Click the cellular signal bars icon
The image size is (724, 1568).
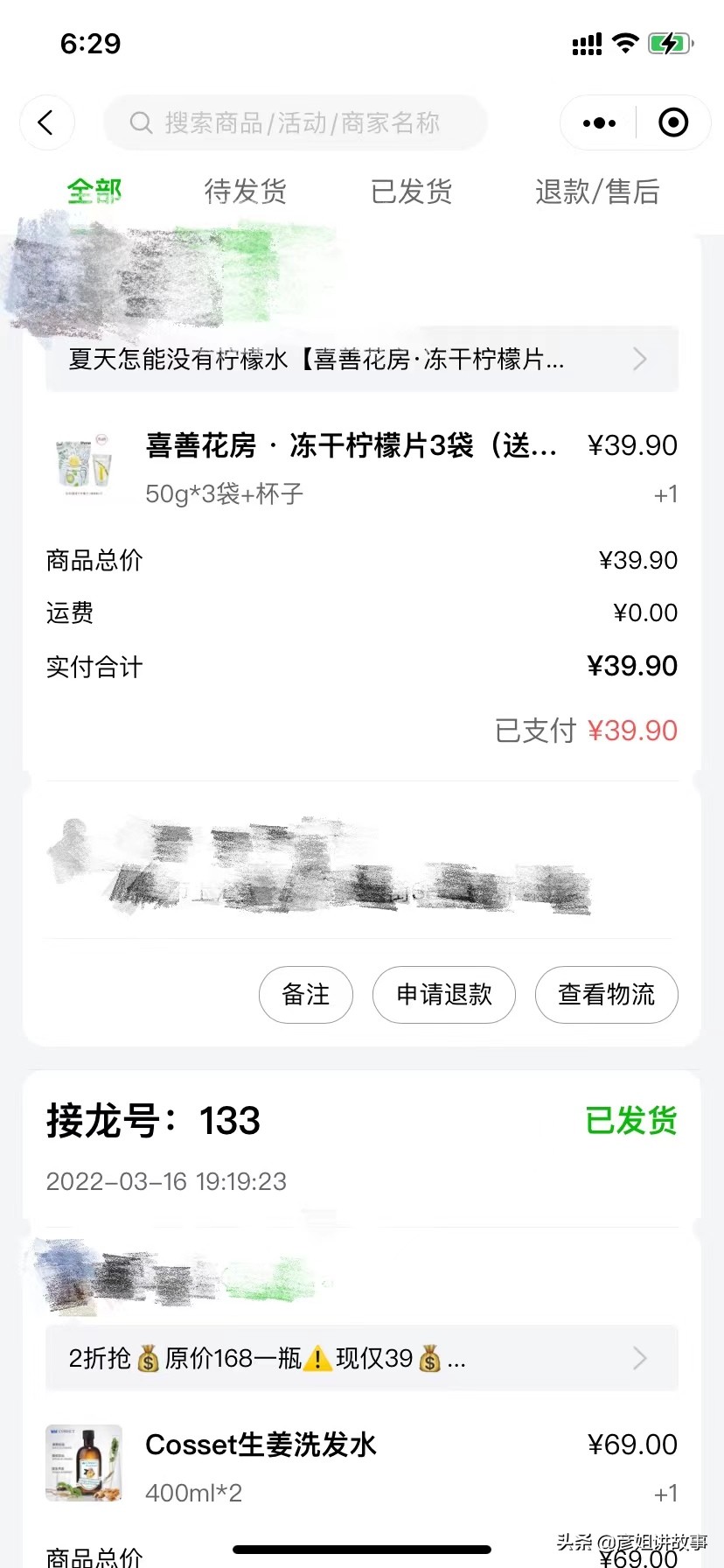click(x=585, y=42)
